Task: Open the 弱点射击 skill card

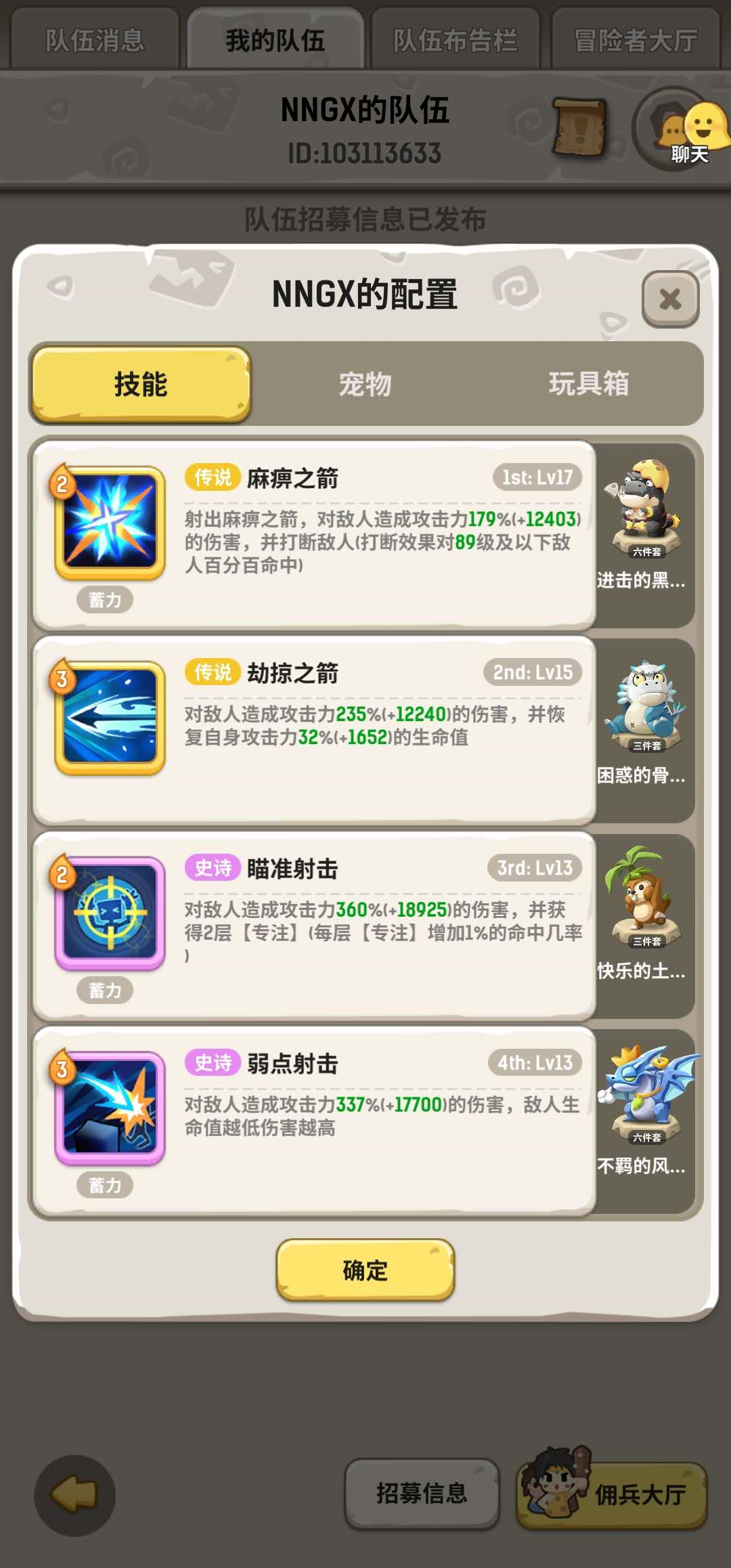Action: (314, 1120)
